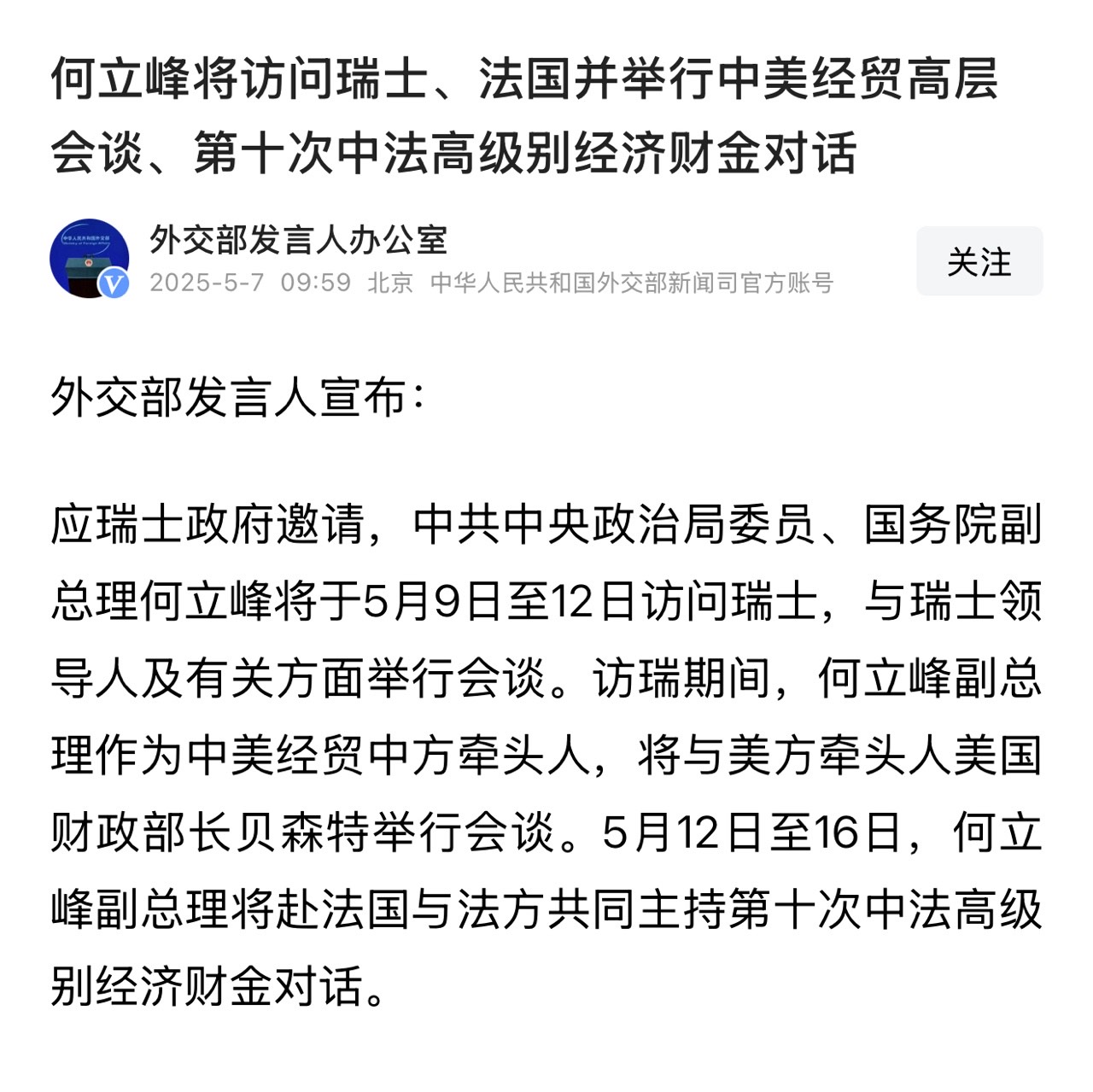This screenshot has width=1093, height=1092.
Task: Follow 外交部发言人办公室 with the 关注 button
Action: tap(979, 261)
